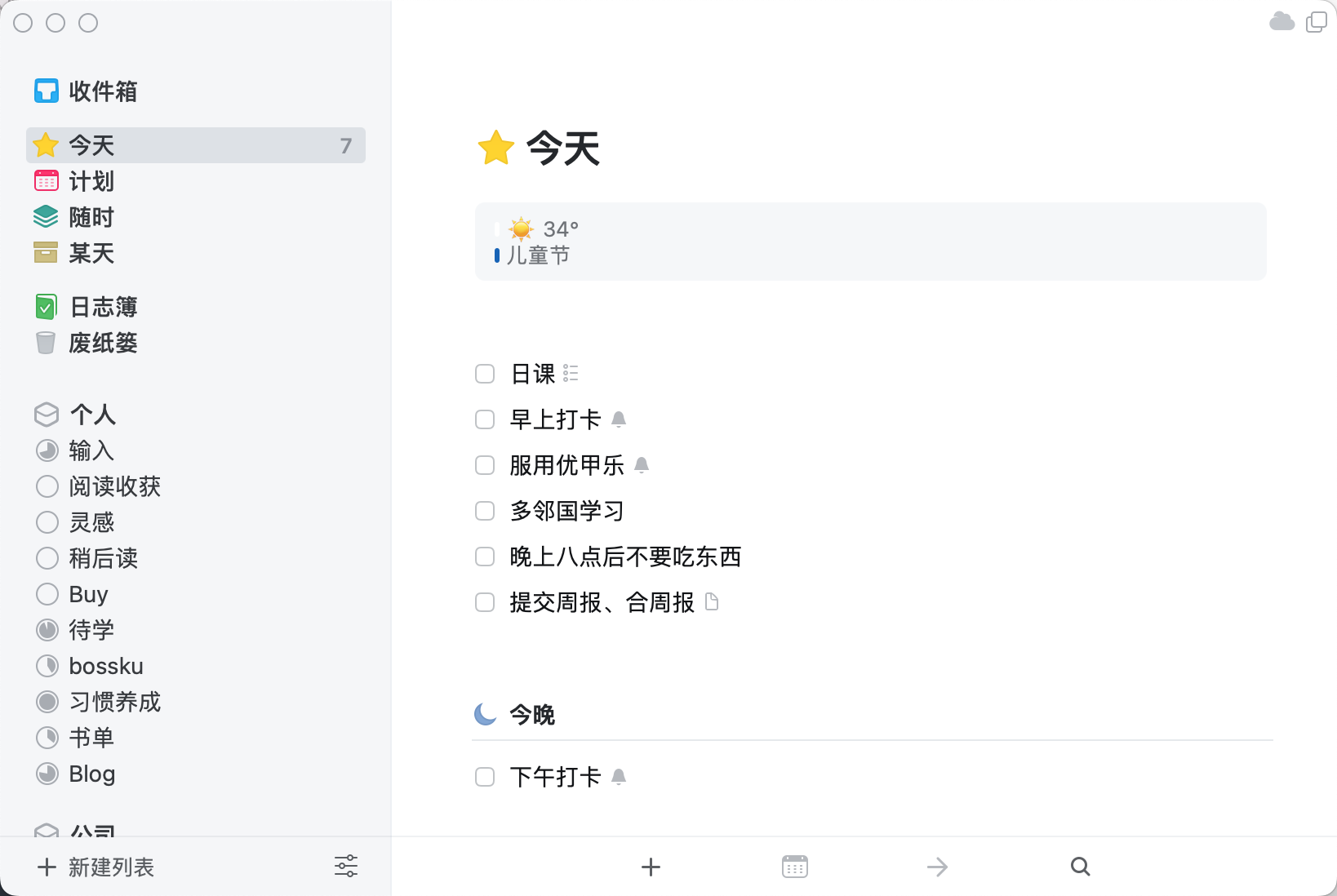Open the 废纸篓 trash
This screenshot has height=896, width=1337.
click(103, 343)
